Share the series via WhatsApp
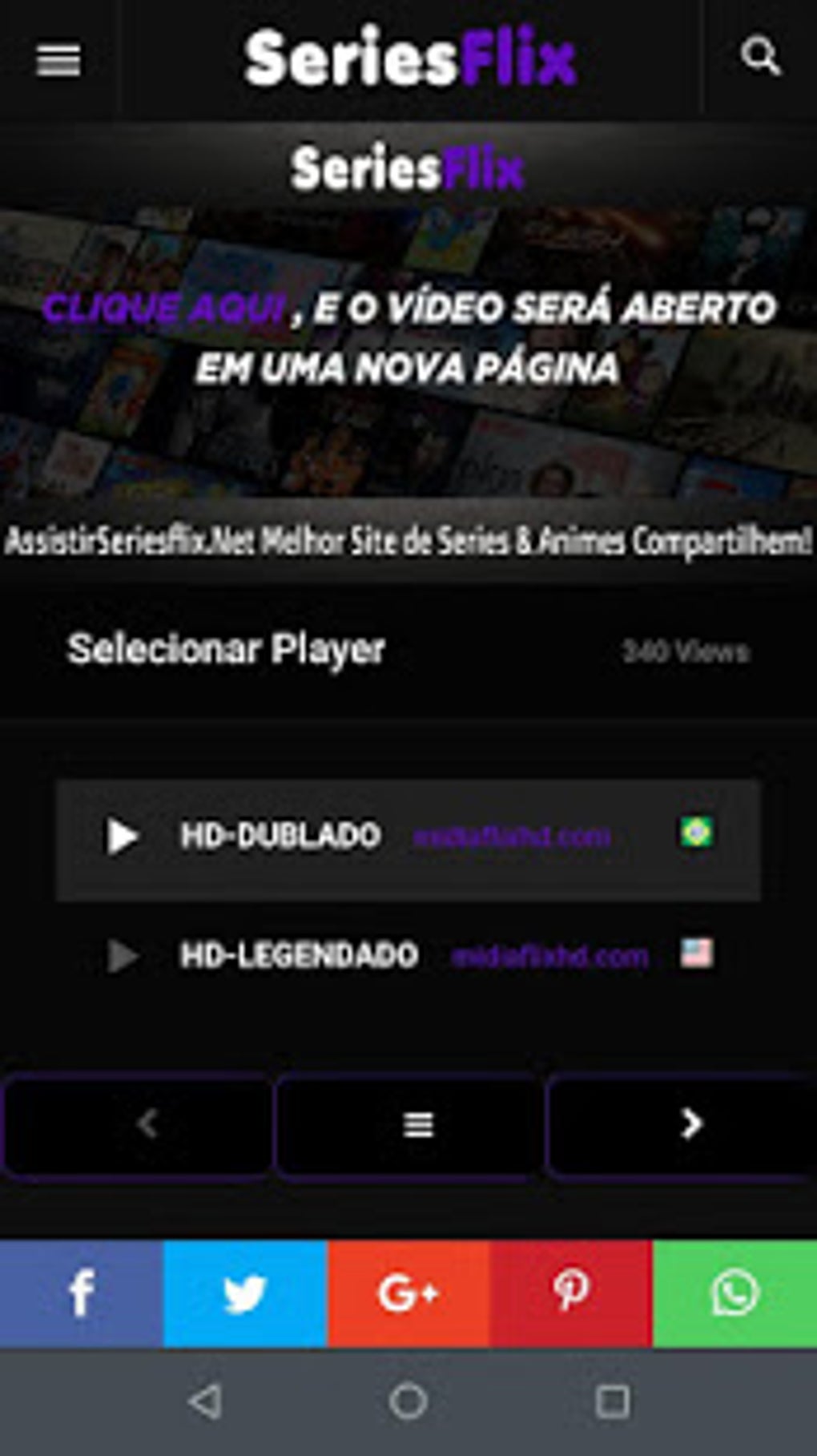 [x=734, y=1290]
